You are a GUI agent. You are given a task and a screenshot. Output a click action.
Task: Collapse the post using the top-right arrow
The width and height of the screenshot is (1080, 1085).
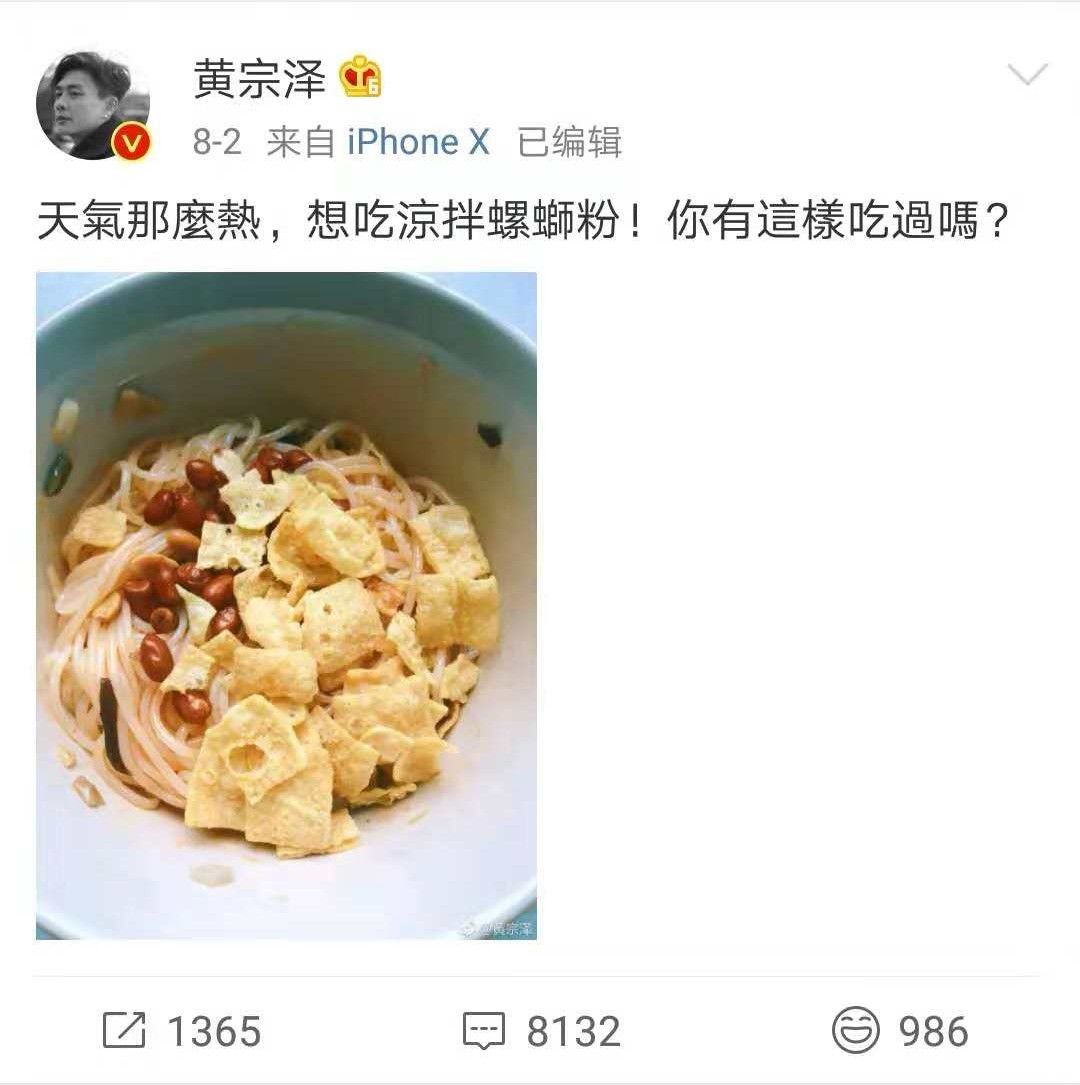1028,73
